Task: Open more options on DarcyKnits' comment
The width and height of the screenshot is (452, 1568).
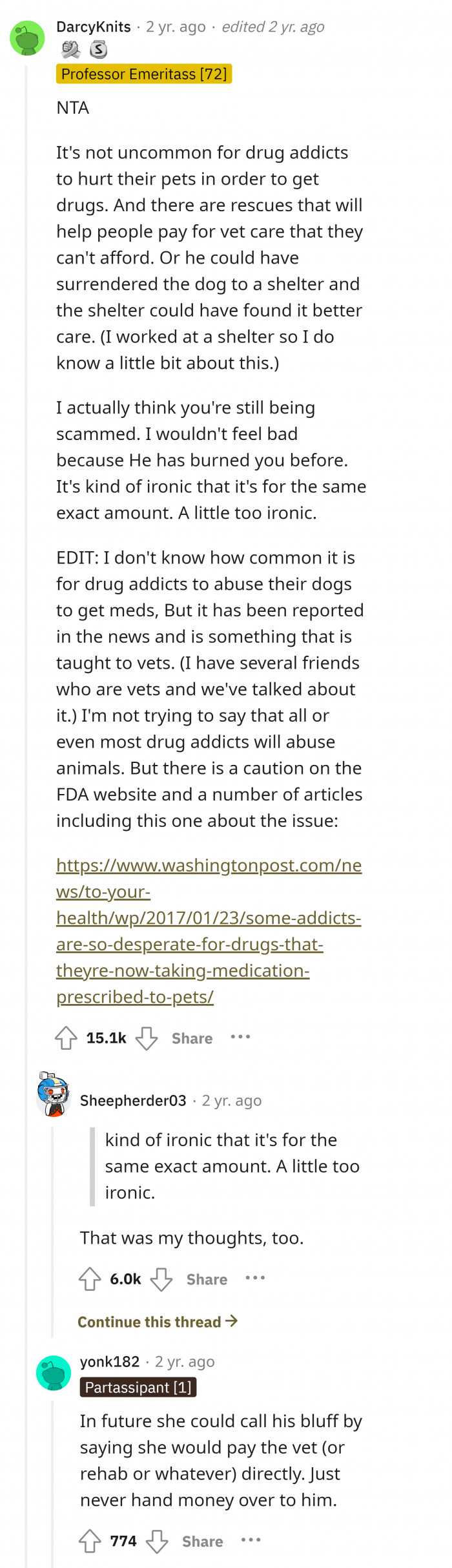Action: tap(240, 1037)
